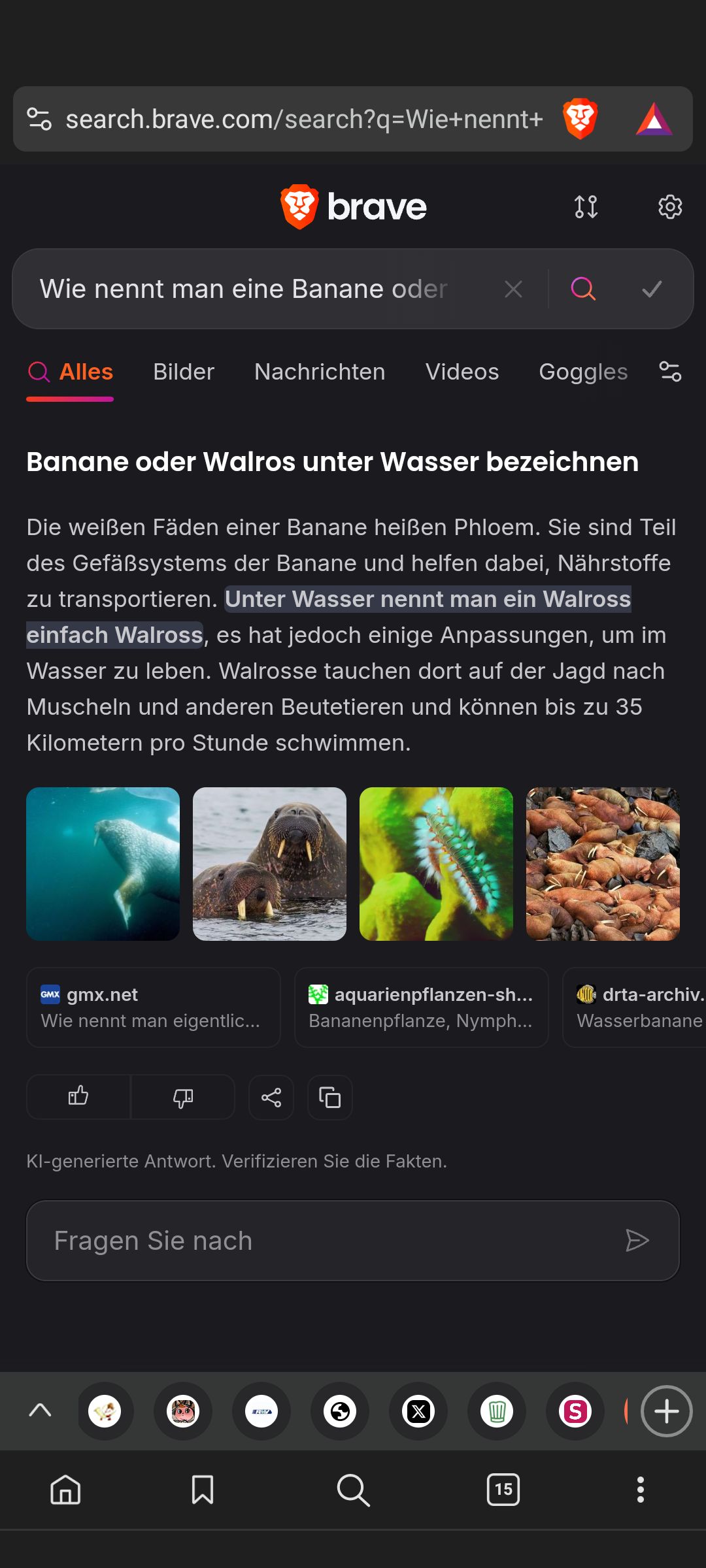Give the AI answer a thumbs down

coord(183,1097)
